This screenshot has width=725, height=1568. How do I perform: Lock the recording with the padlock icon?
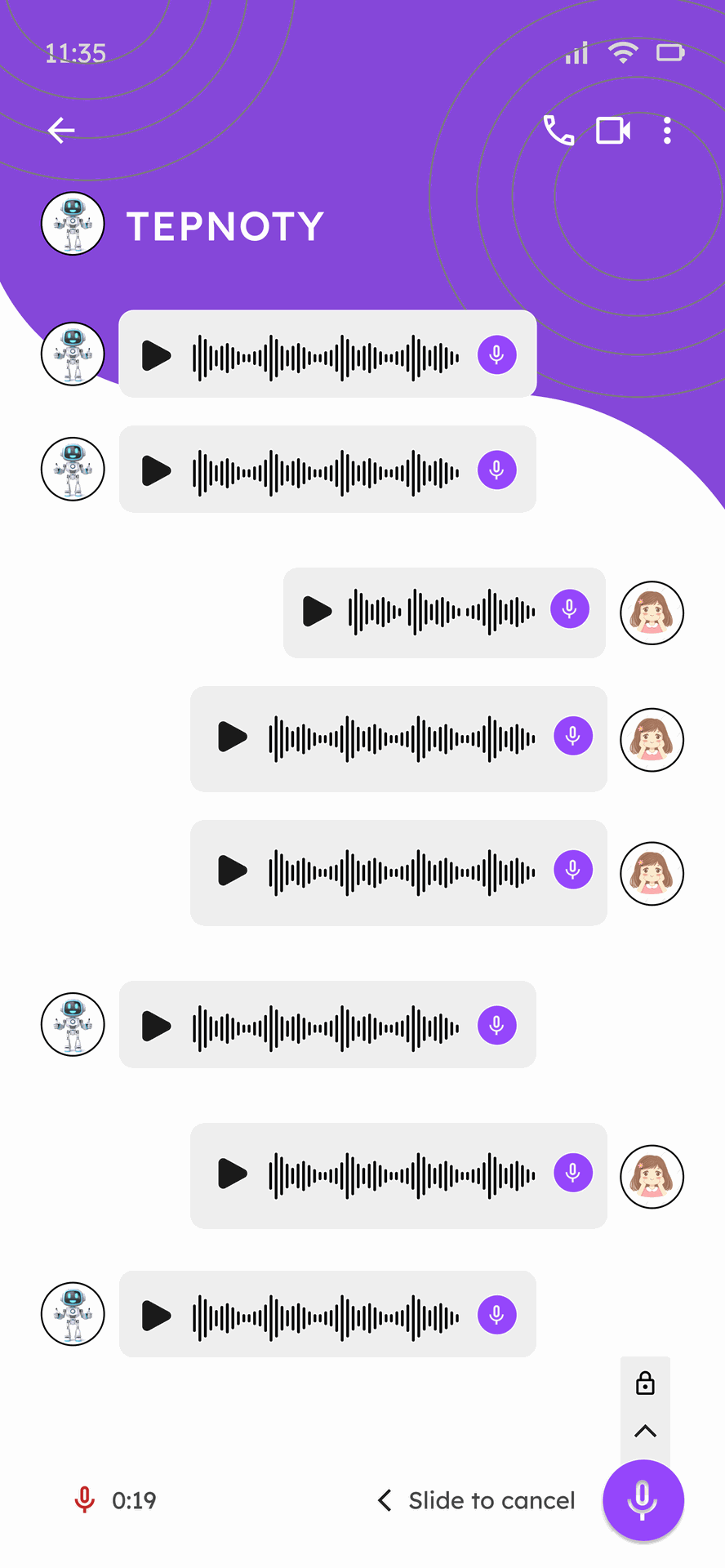click(x=645, y=1383)
